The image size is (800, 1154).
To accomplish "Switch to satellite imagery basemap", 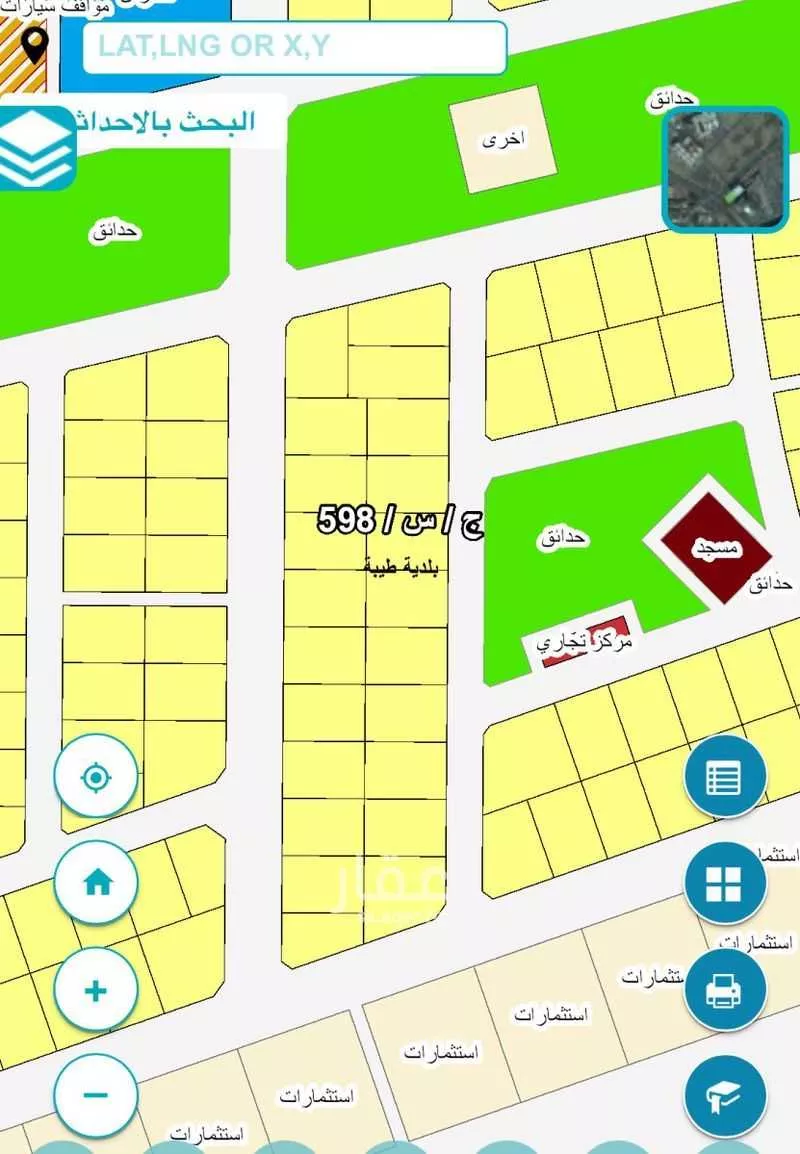I will coord(726,169).
